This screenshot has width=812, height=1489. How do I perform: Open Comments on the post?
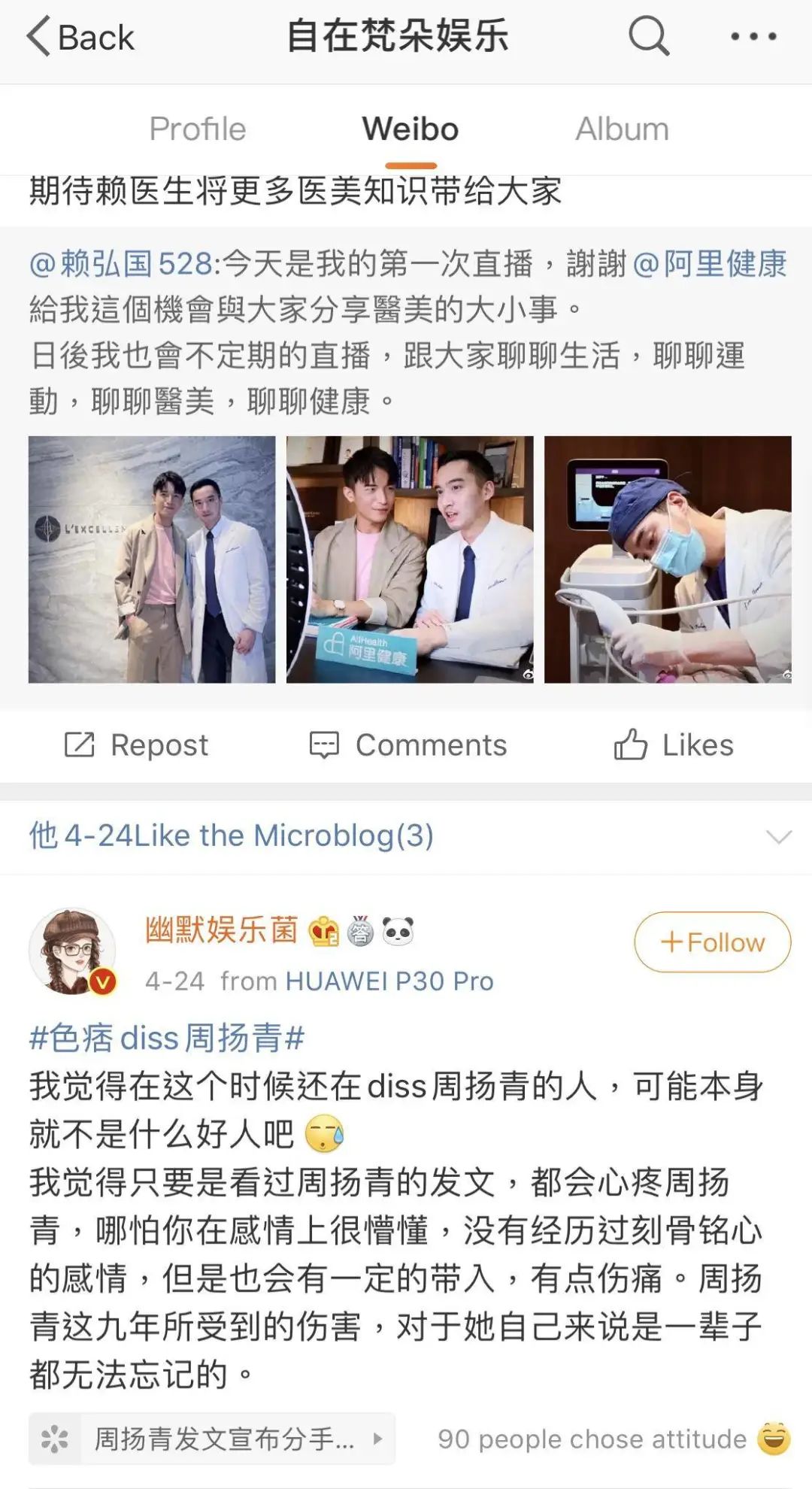408,745
